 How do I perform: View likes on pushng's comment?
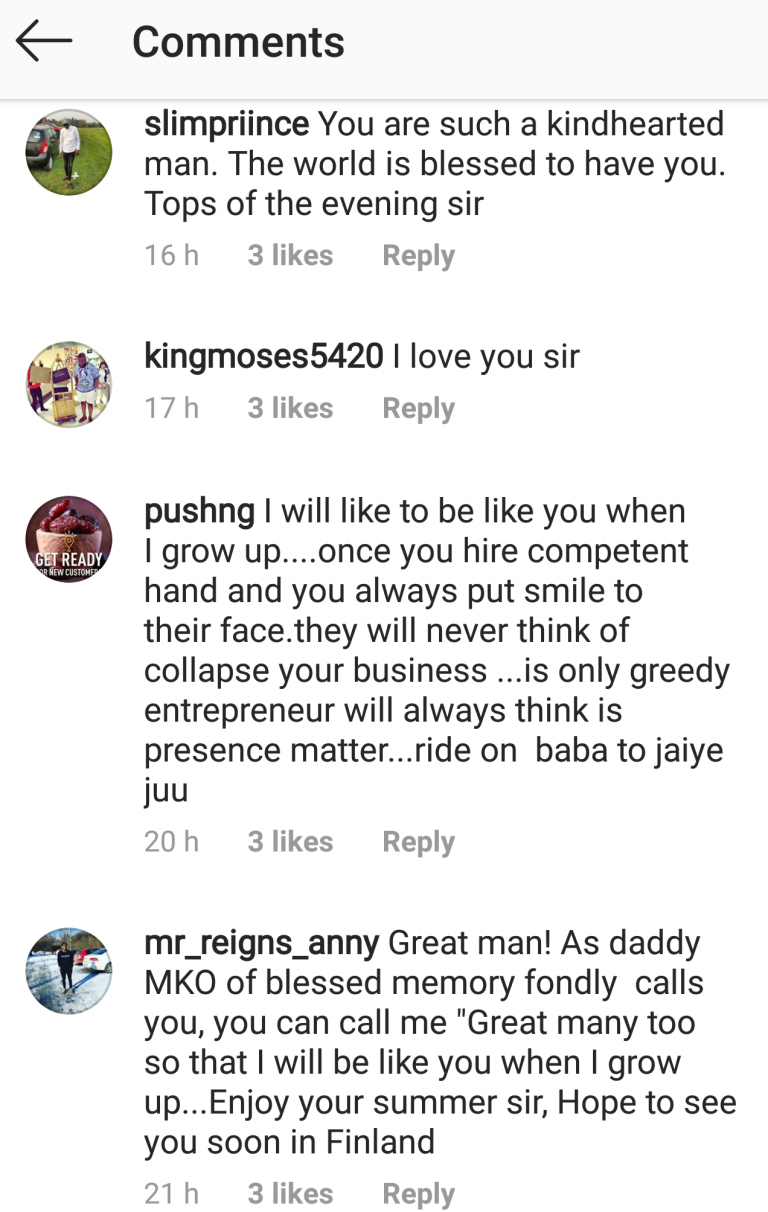[x=290, y=842]
